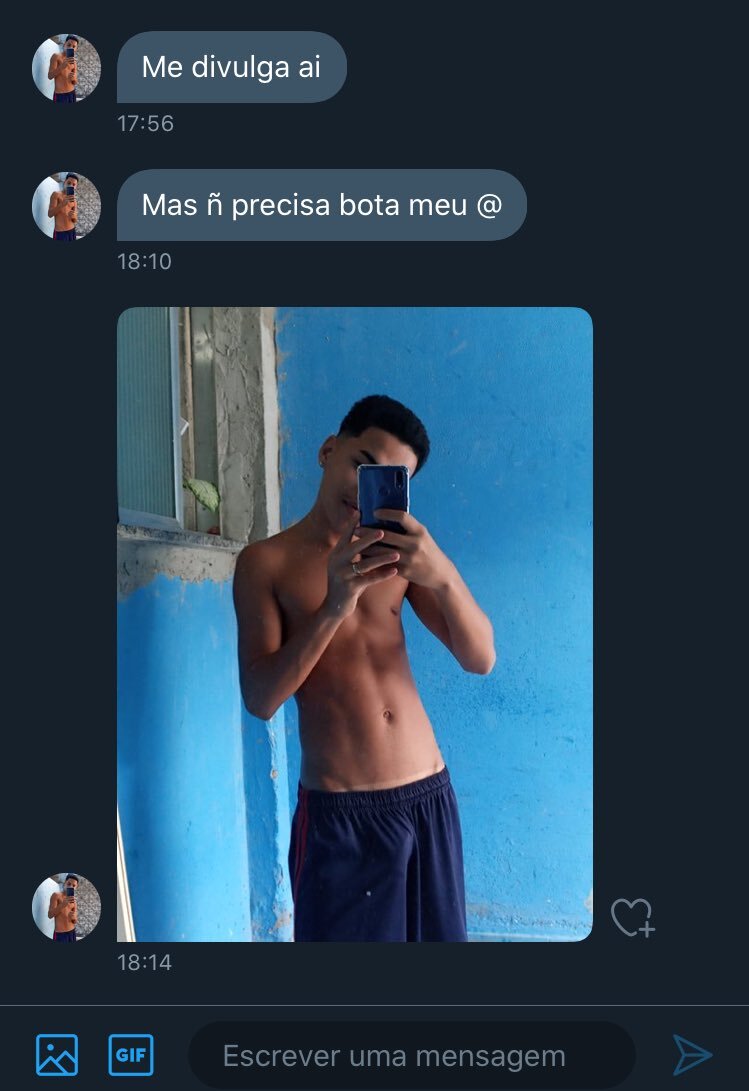View profile from avatar beside the photo
The height and width of the screenshot is (1091, 749).
click(67, 907)
